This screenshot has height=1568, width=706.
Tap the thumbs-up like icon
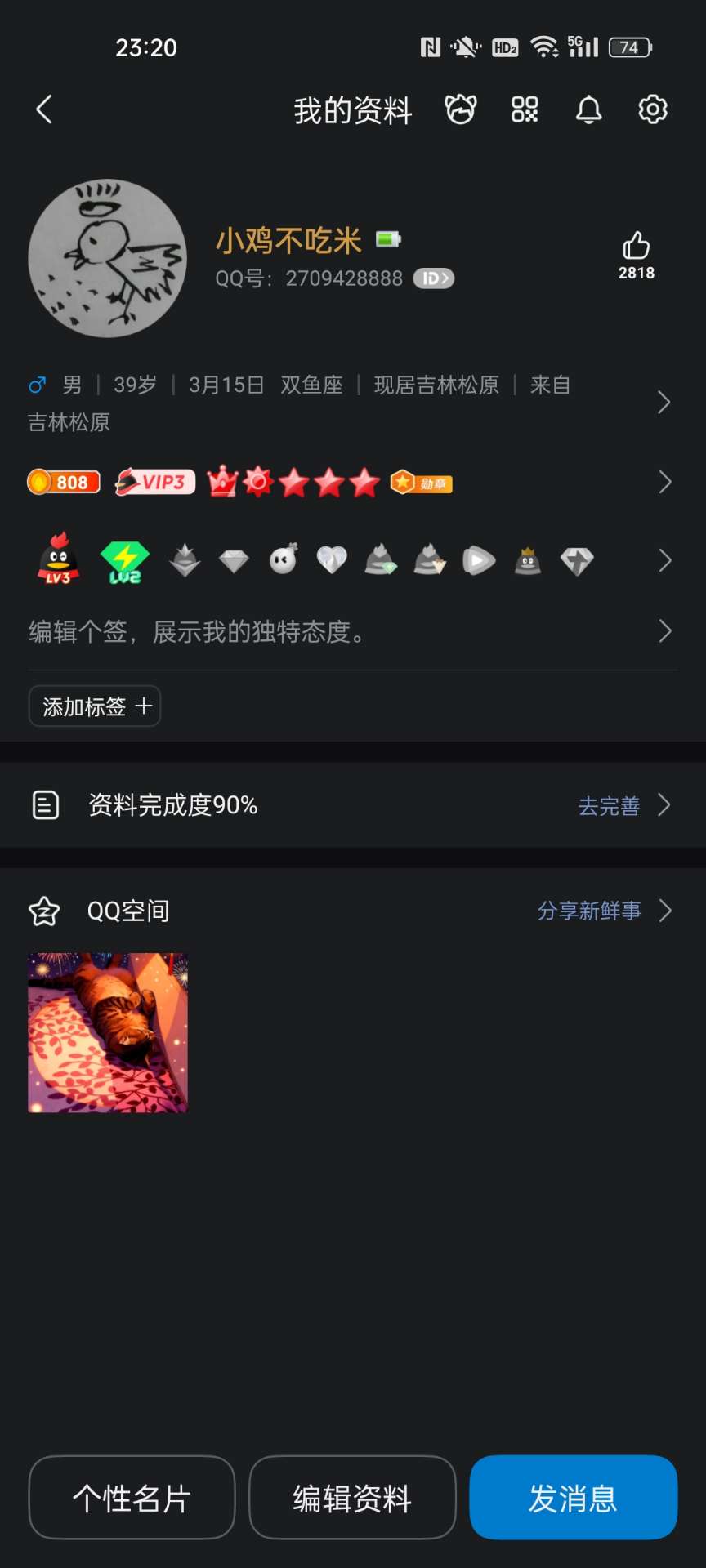pyautogui.click(x=636, y=246)
